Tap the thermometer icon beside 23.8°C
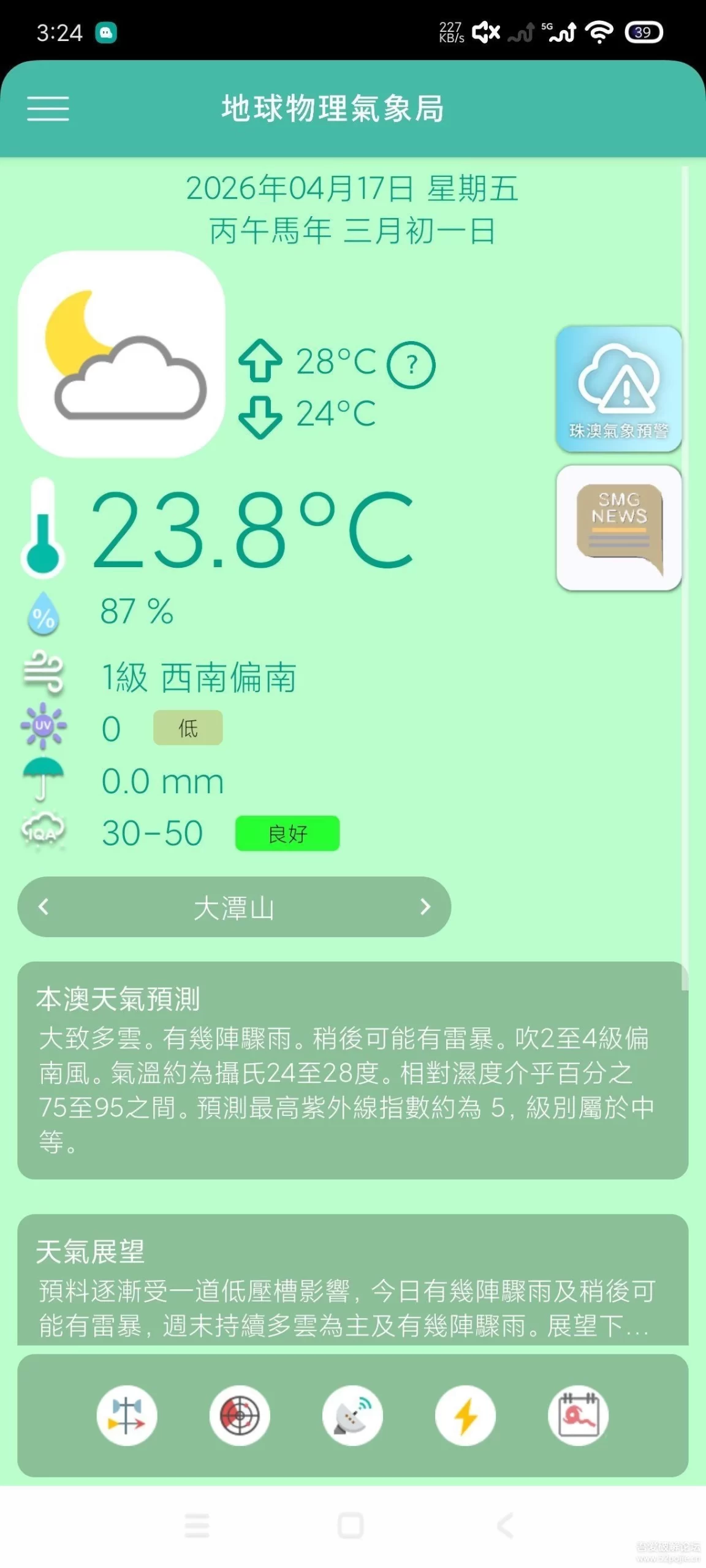The width and height of the screenshot is (706, 1568). pyautogui.click(x=42, y=530)
